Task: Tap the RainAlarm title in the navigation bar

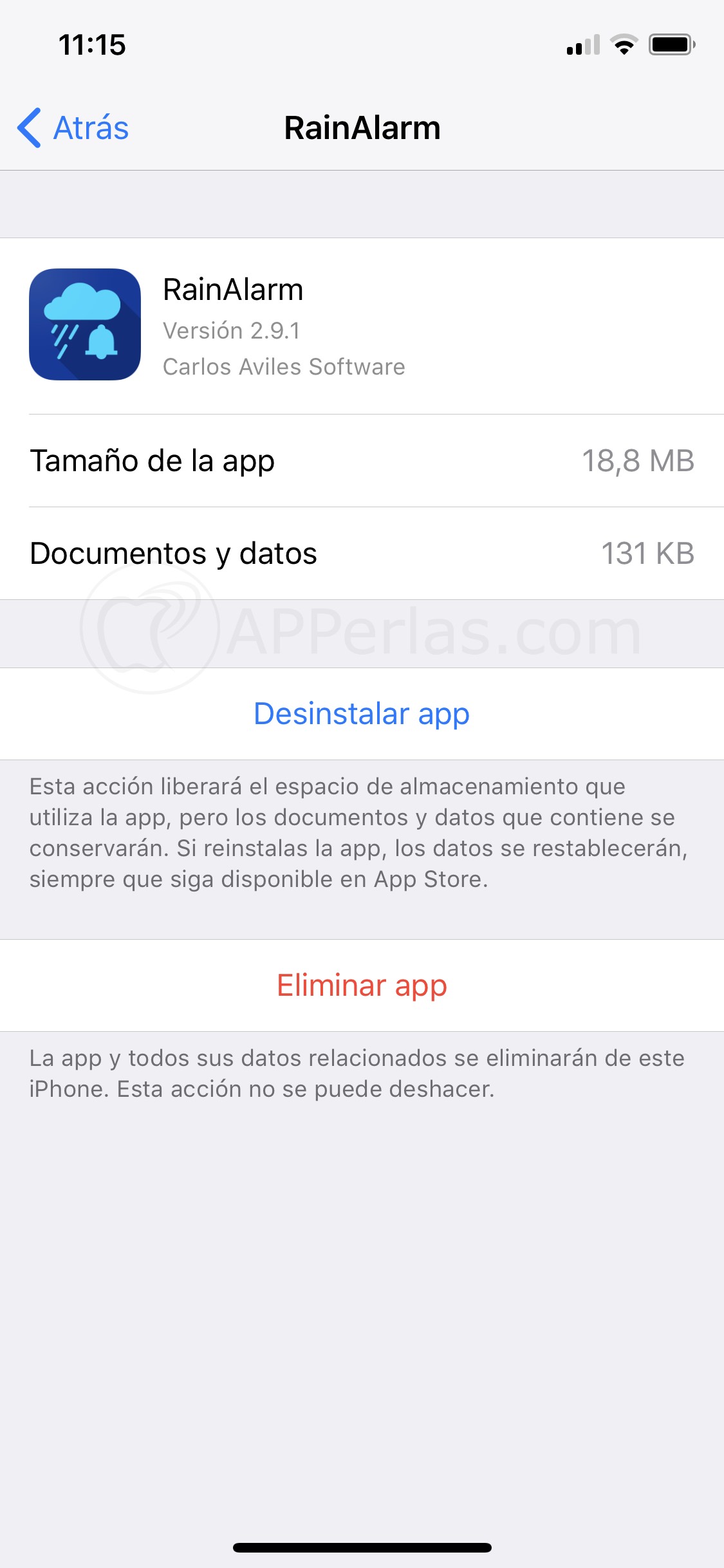Action: 362,127
